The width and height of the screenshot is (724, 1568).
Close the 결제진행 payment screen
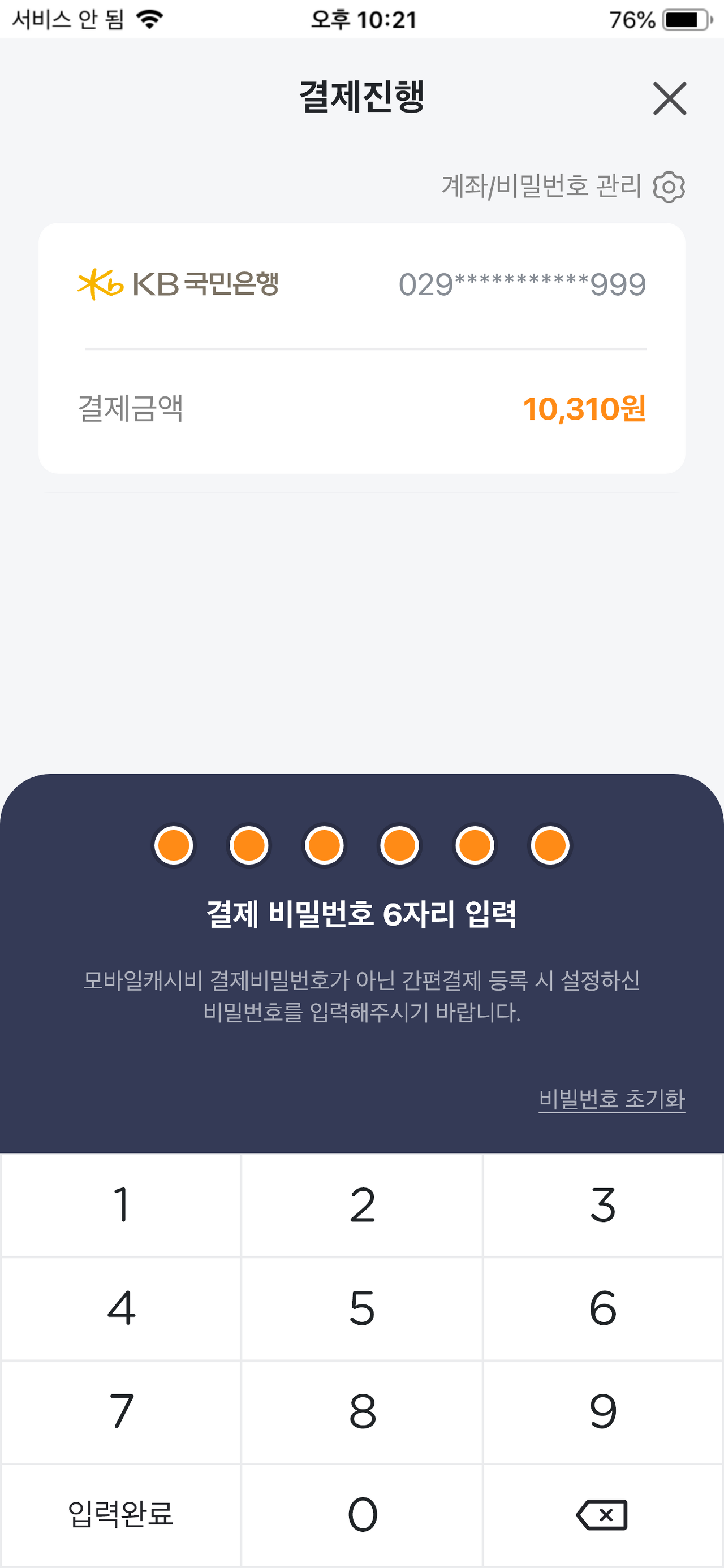(670, 99)
